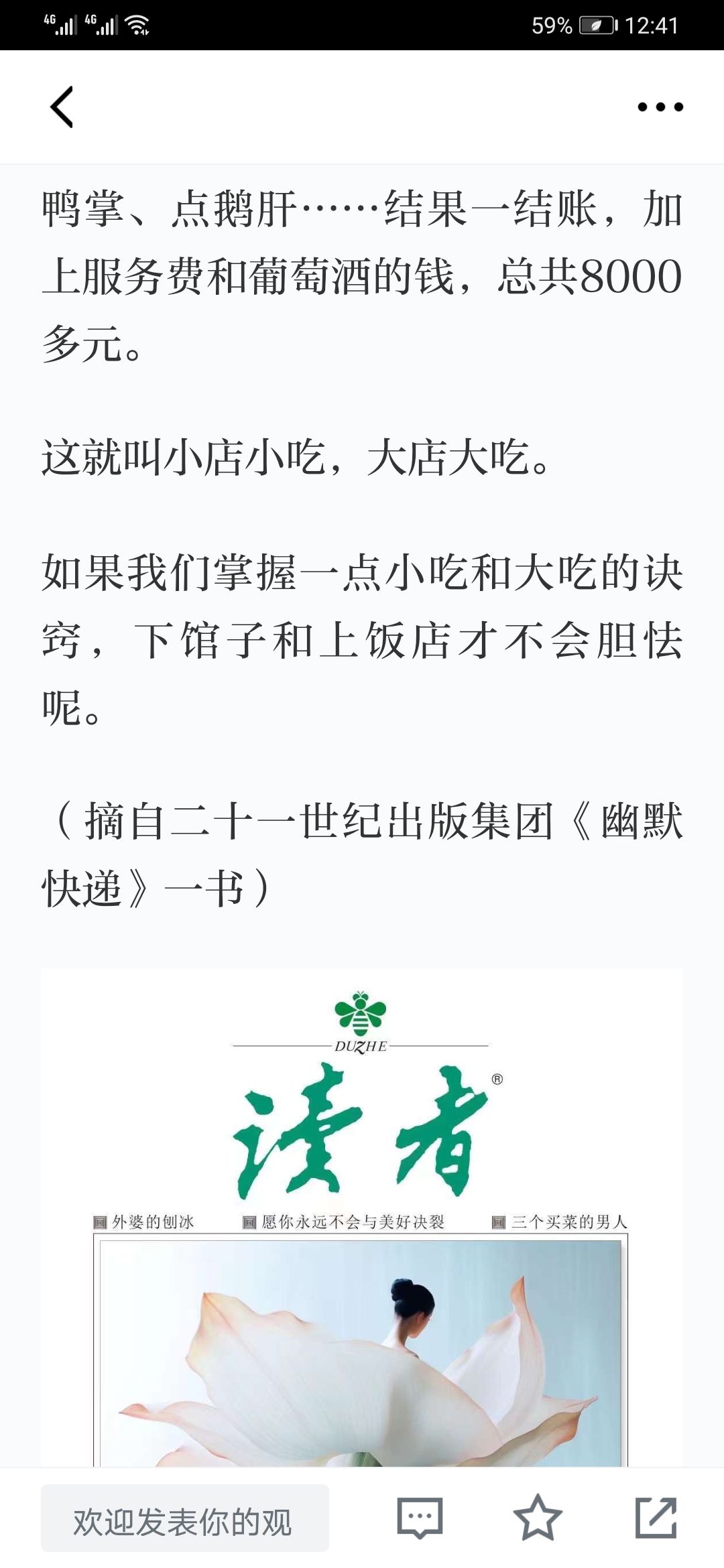Open the 读者 magazine cover image

point(362,1218)
